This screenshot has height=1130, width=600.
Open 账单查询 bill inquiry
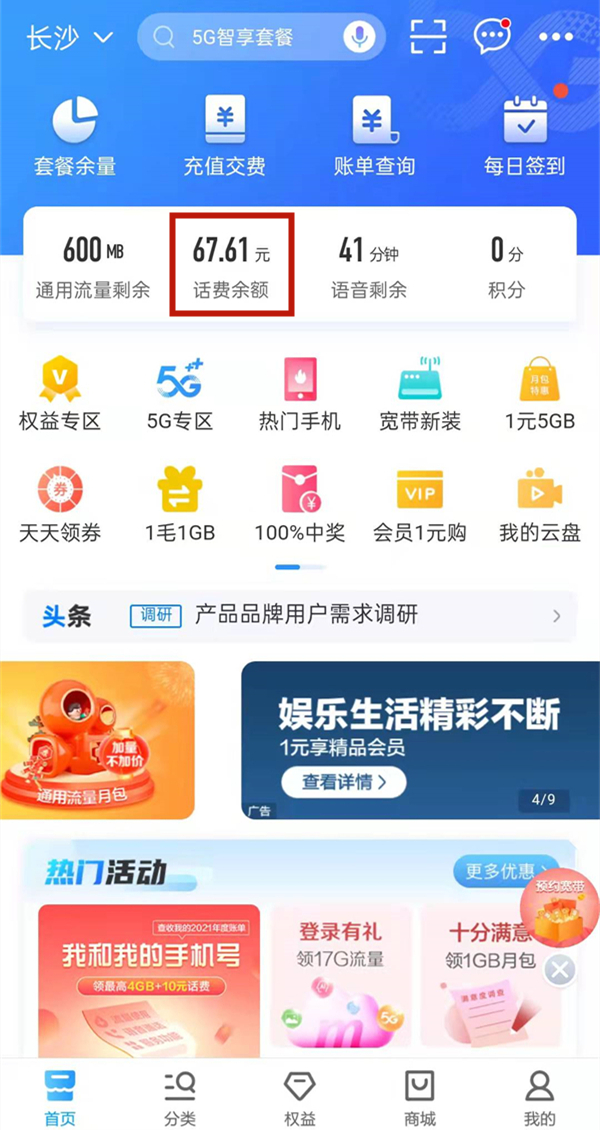coord(374,135)
